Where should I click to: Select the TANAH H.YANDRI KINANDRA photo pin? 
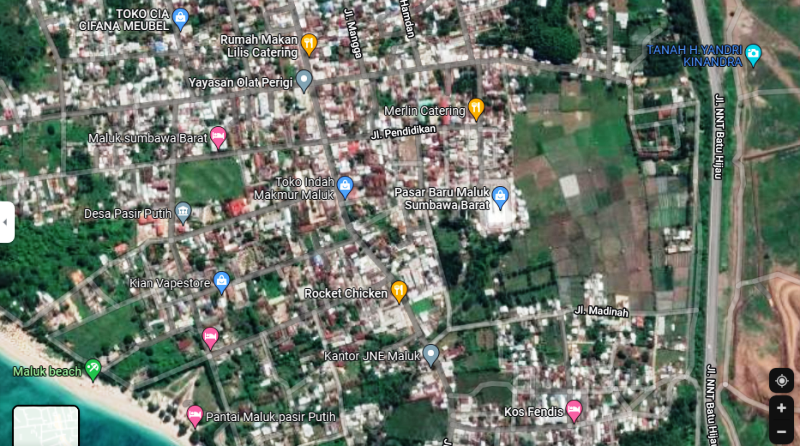coord(753,55)
